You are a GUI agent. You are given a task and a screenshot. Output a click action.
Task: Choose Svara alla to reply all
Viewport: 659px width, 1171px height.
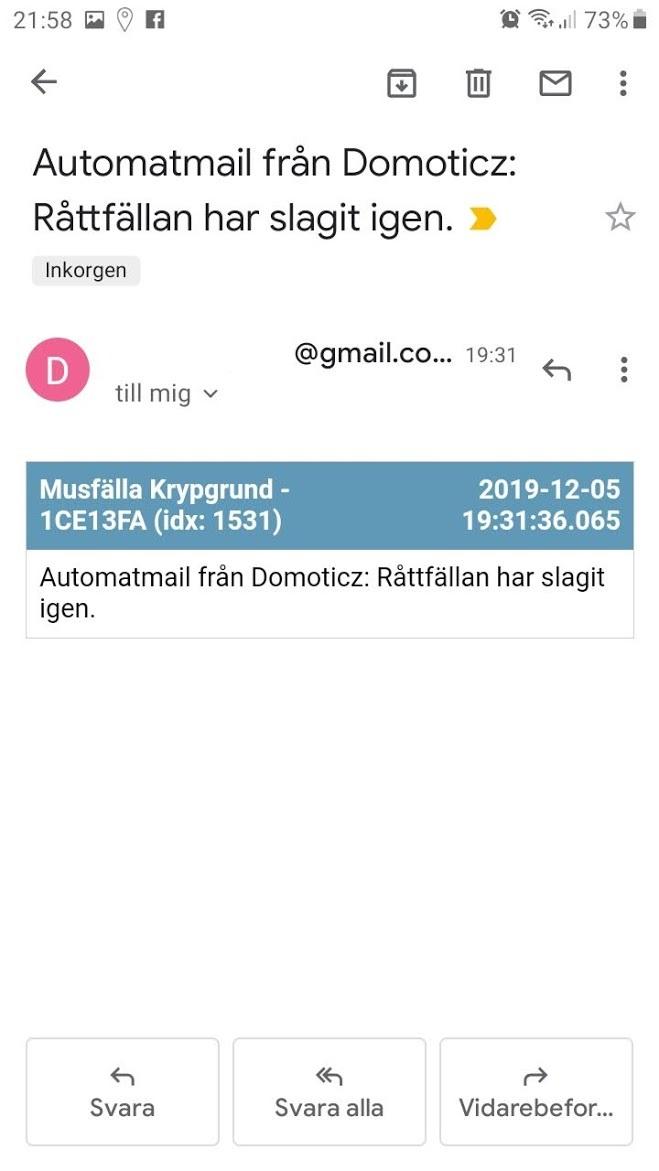tap(329, 1091)
